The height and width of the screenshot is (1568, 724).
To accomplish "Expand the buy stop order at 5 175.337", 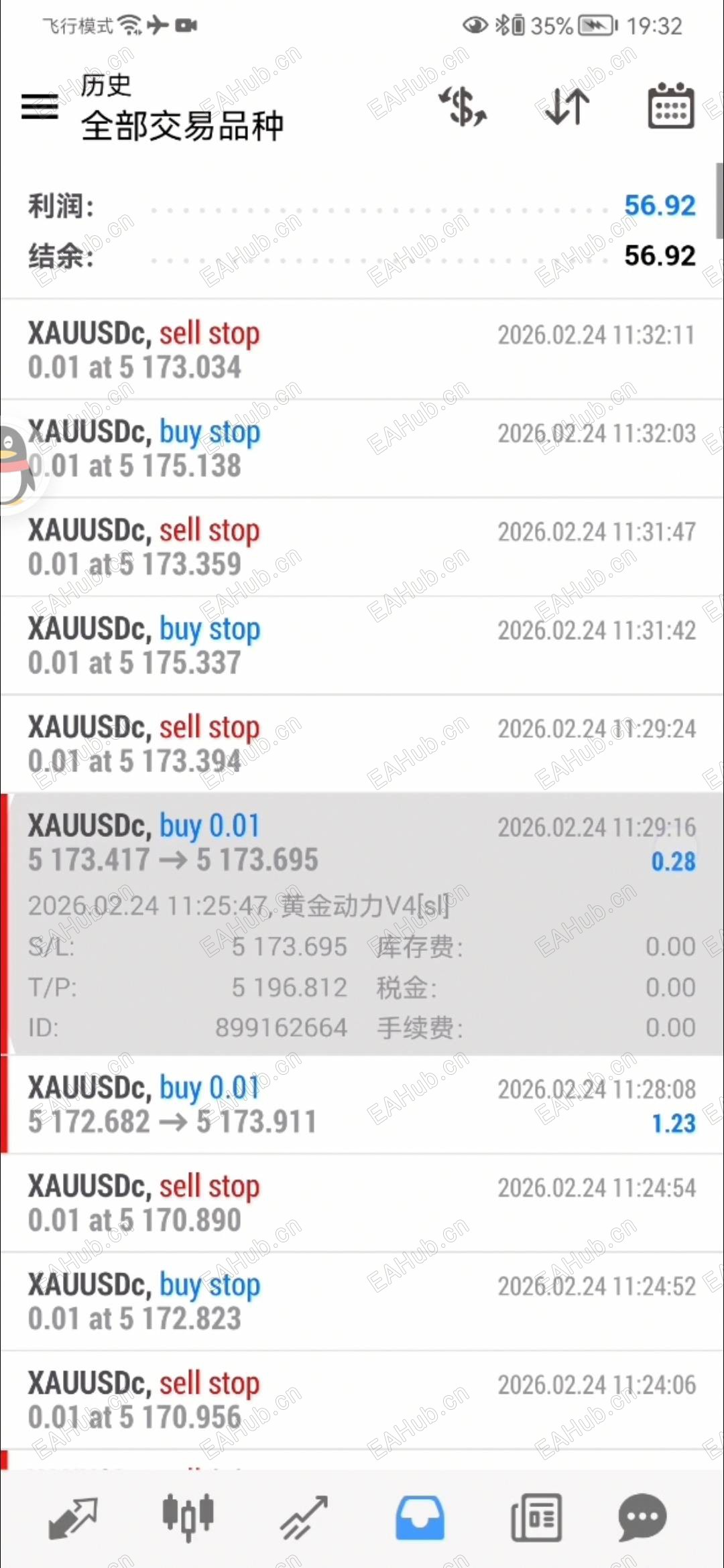I will pos(362,645).
